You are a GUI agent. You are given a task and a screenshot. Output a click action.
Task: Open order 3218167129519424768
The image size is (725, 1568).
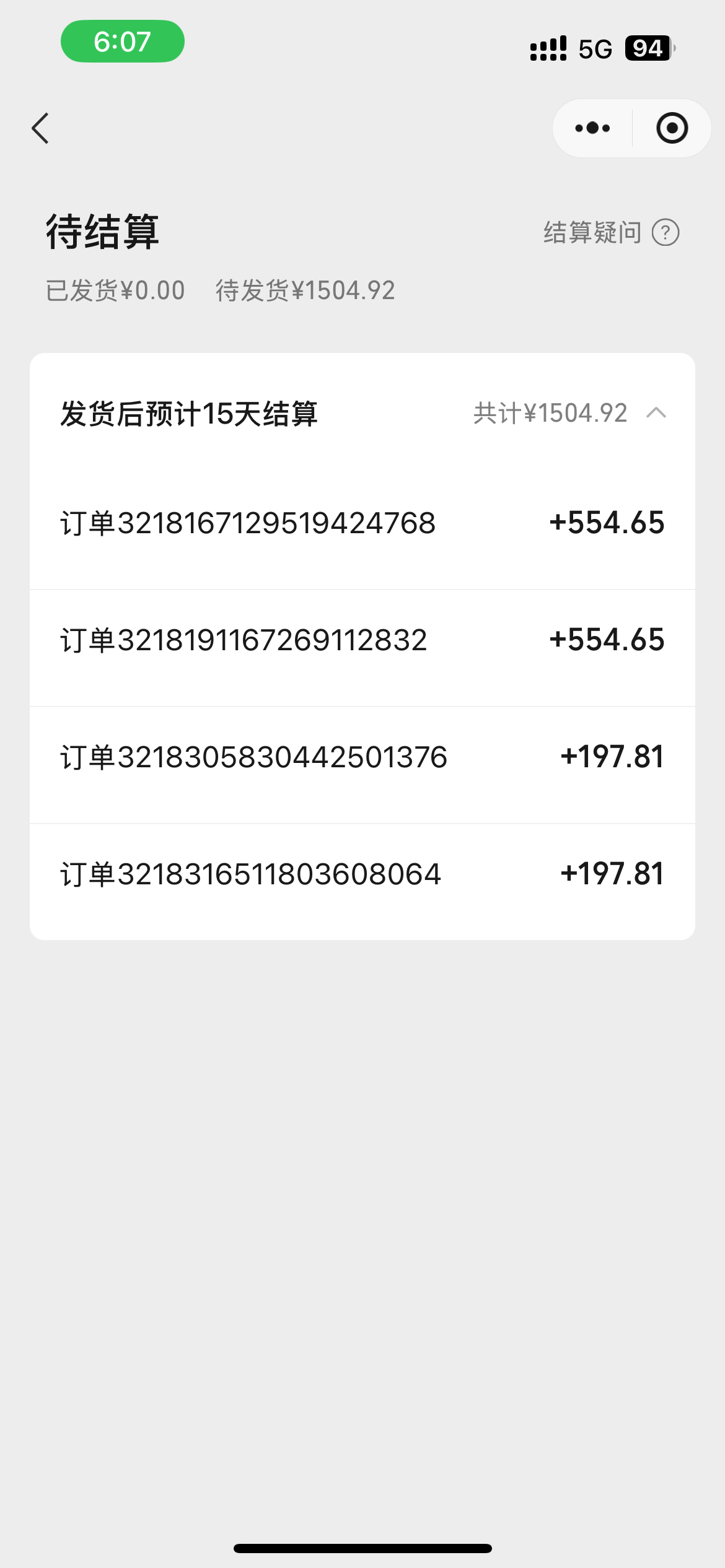tap(362, 523)
